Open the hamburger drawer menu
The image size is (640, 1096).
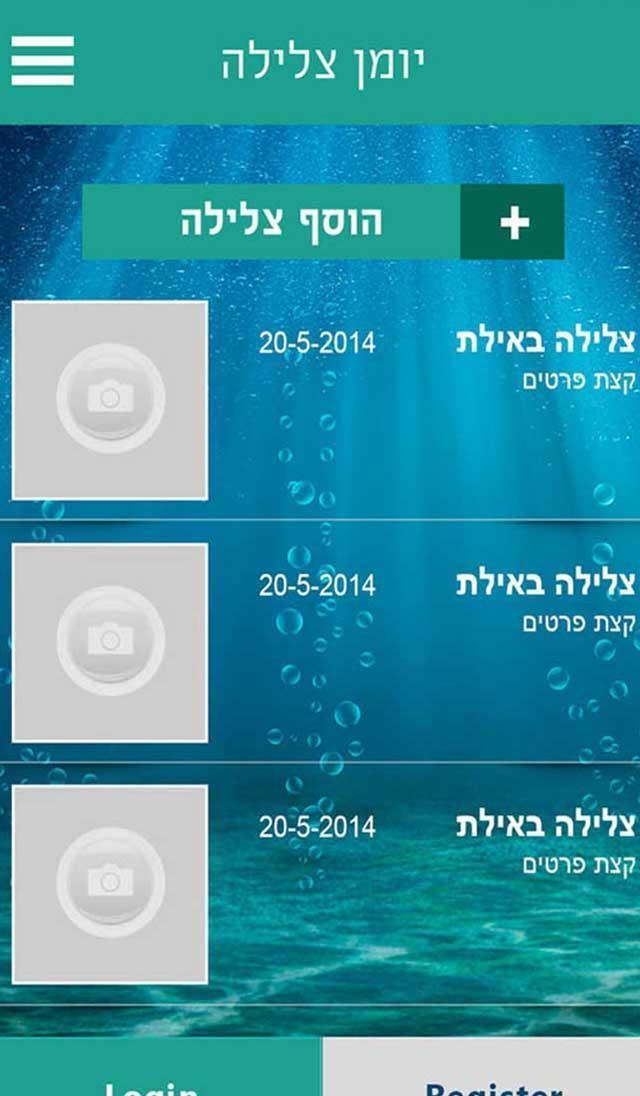tap(42, 61)
